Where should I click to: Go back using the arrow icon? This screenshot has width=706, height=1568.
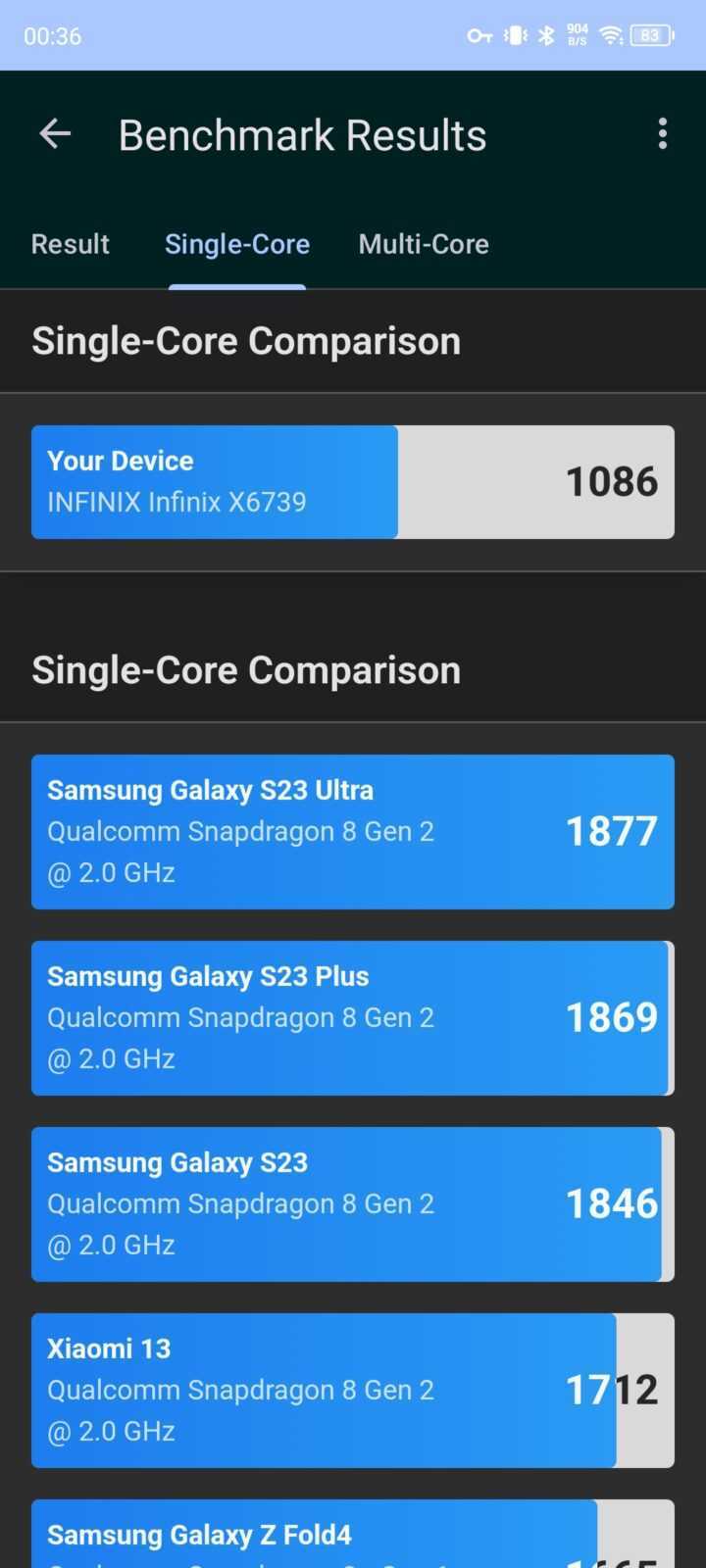tap(55, 134)
